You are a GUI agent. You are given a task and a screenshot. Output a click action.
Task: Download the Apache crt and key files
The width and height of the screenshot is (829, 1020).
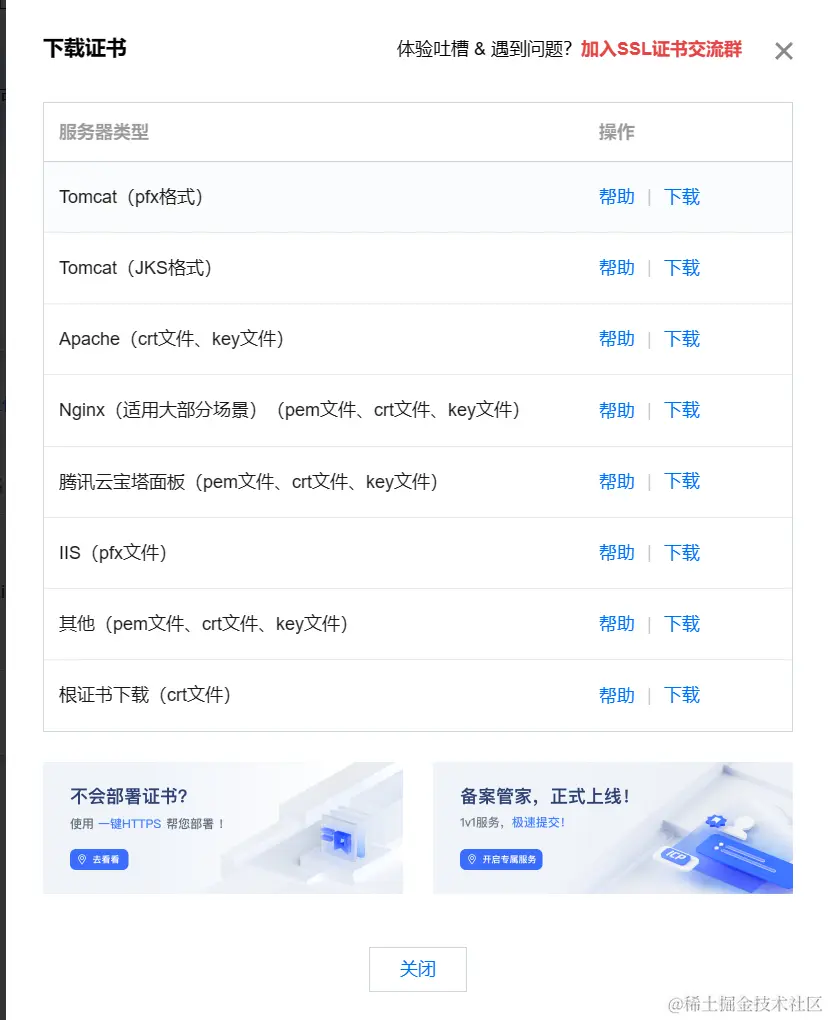coord(682,339)
